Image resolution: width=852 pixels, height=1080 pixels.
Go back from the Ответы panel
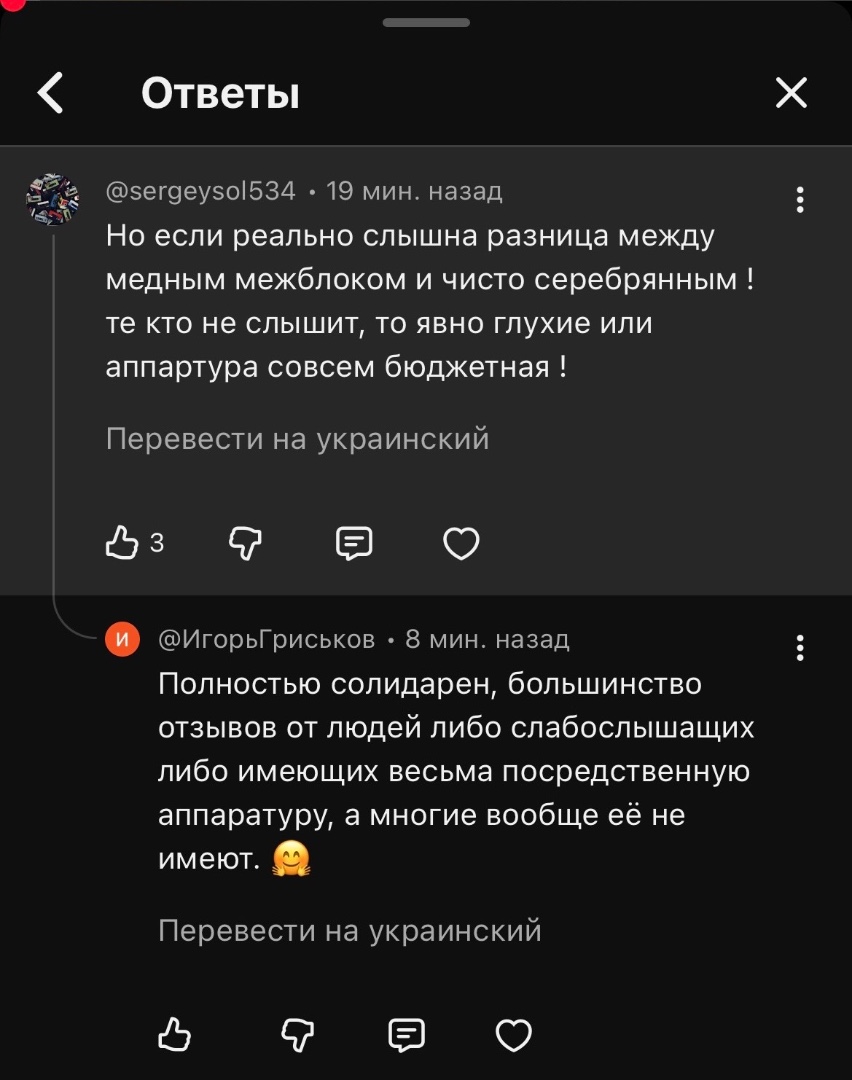click(50, 94)
